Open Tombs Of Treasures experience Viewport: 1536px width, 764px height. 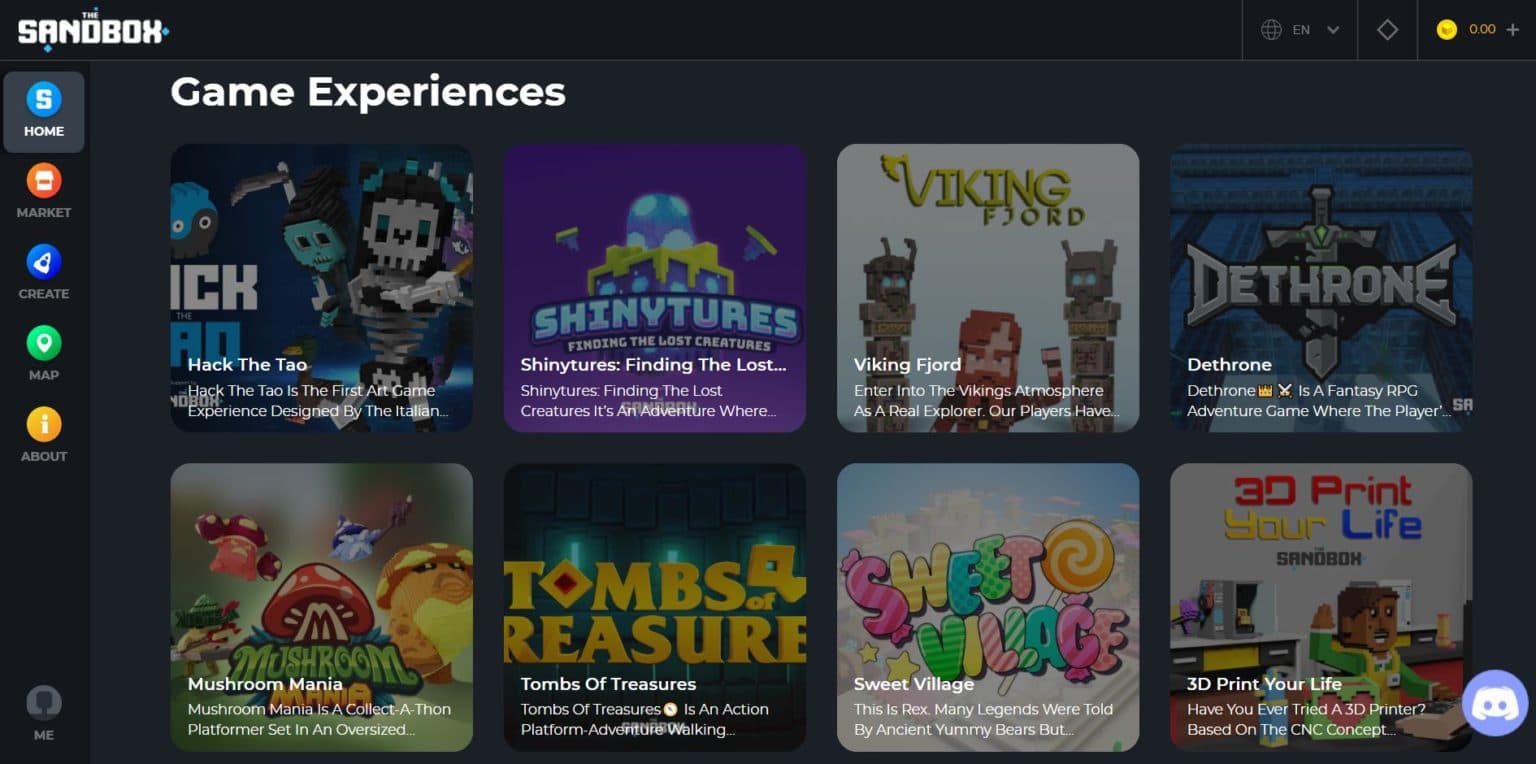coord(654,607)
